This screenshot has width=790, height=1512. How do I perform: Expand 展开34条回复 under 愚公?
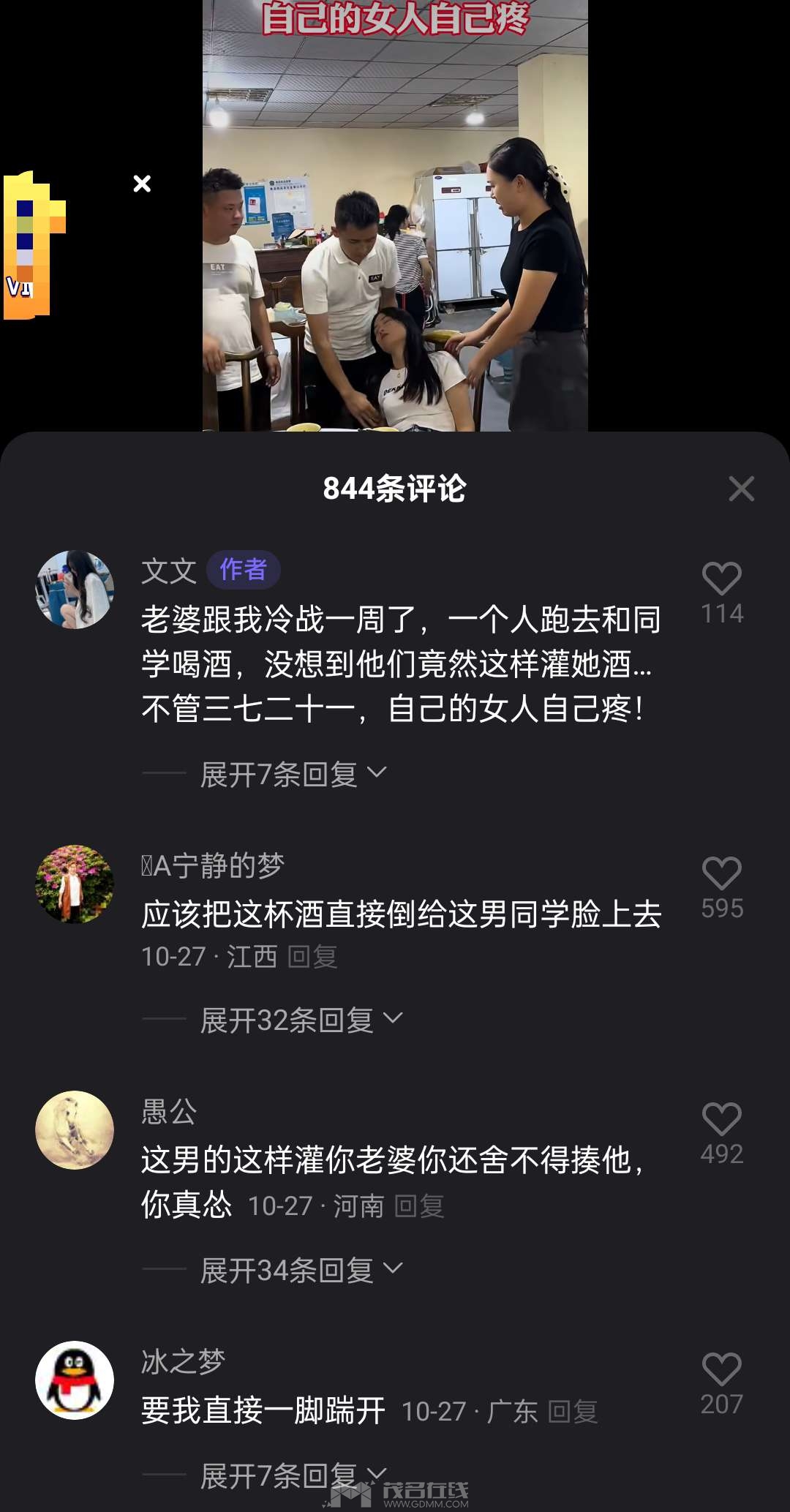tap(301, 1270)
